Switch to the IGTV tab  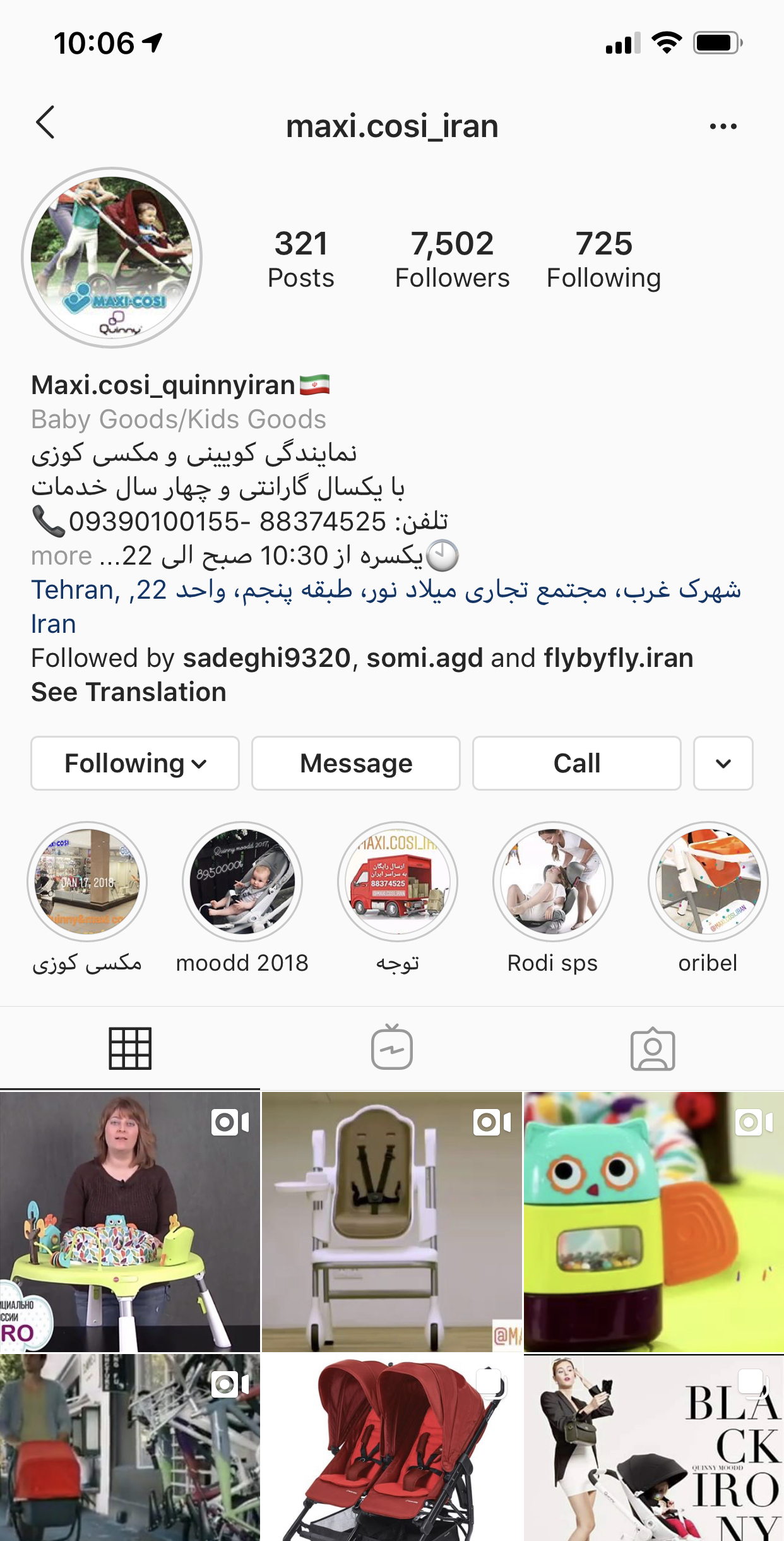392,1048
